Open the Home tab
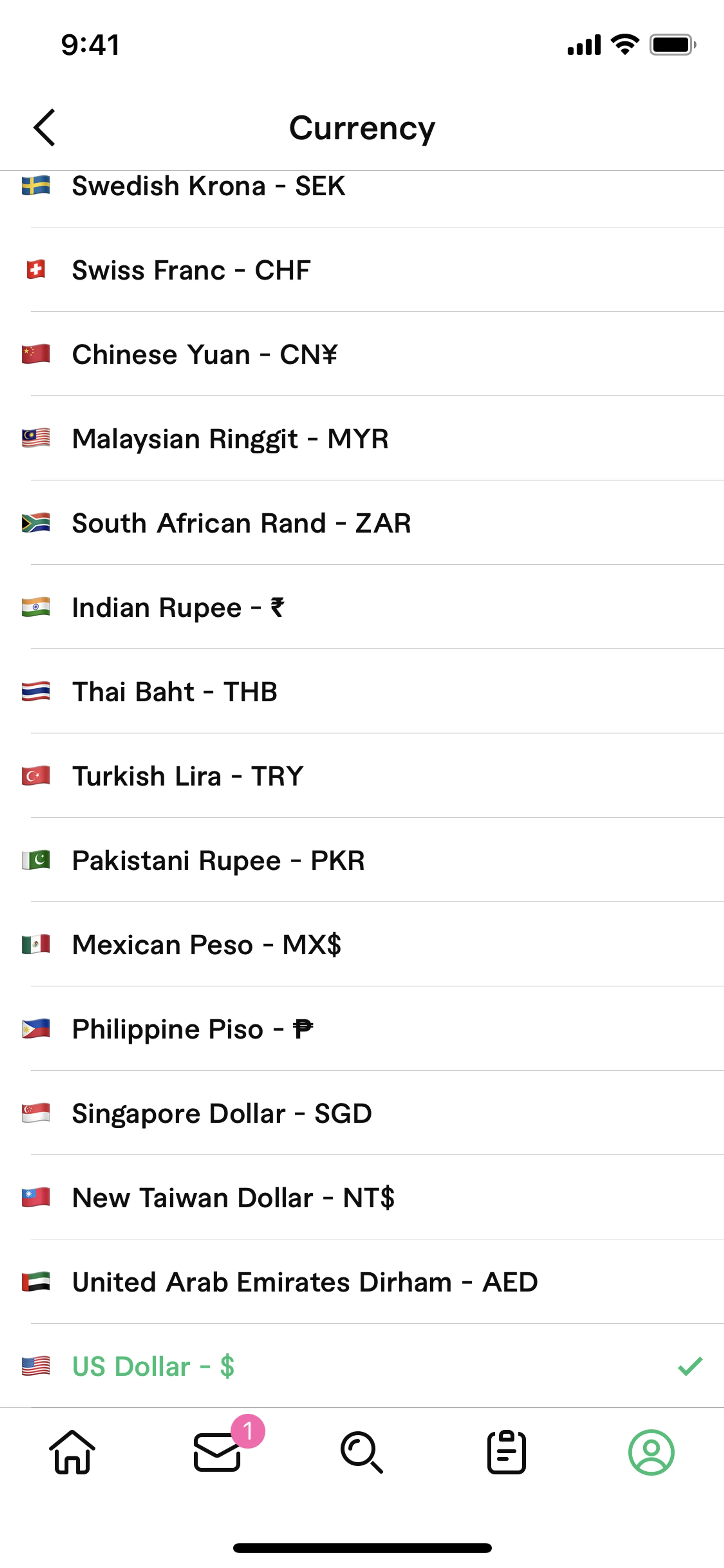Screen dimensions: 724x1568 pyautogui.click(x=72, y=1452)
